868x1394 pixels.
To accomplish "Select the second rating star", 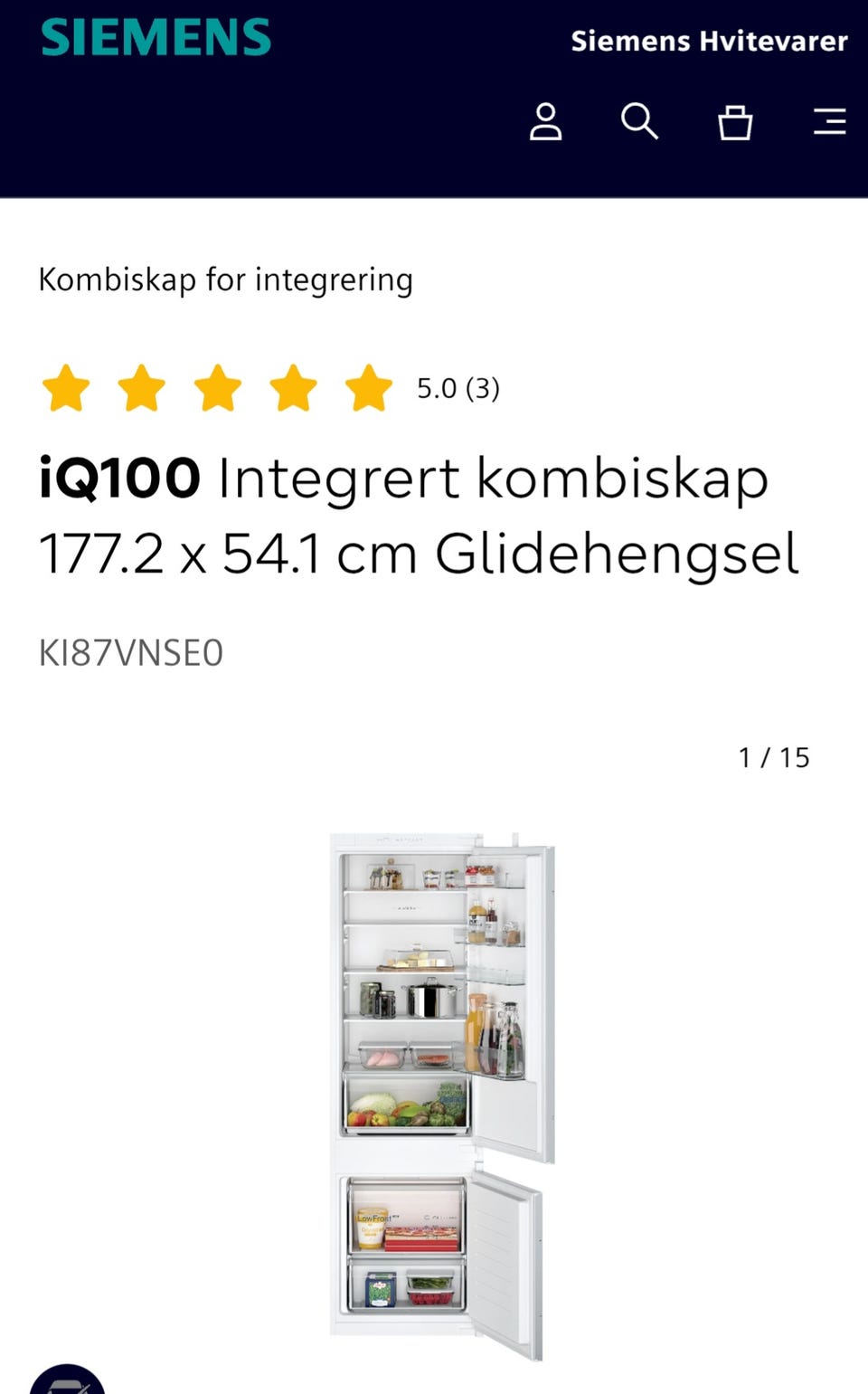I will click(x=141, y=389).
